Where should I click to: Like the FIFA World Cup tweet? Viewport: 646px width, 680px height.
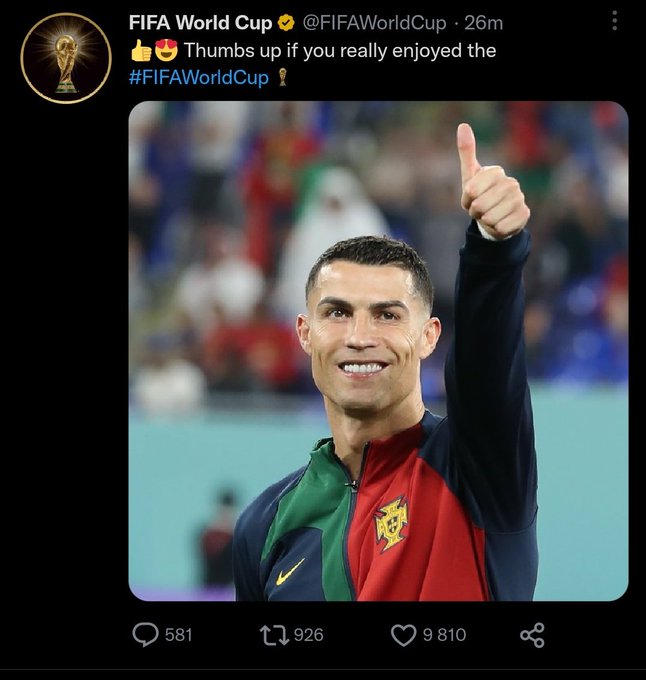(x=403, y=634)
